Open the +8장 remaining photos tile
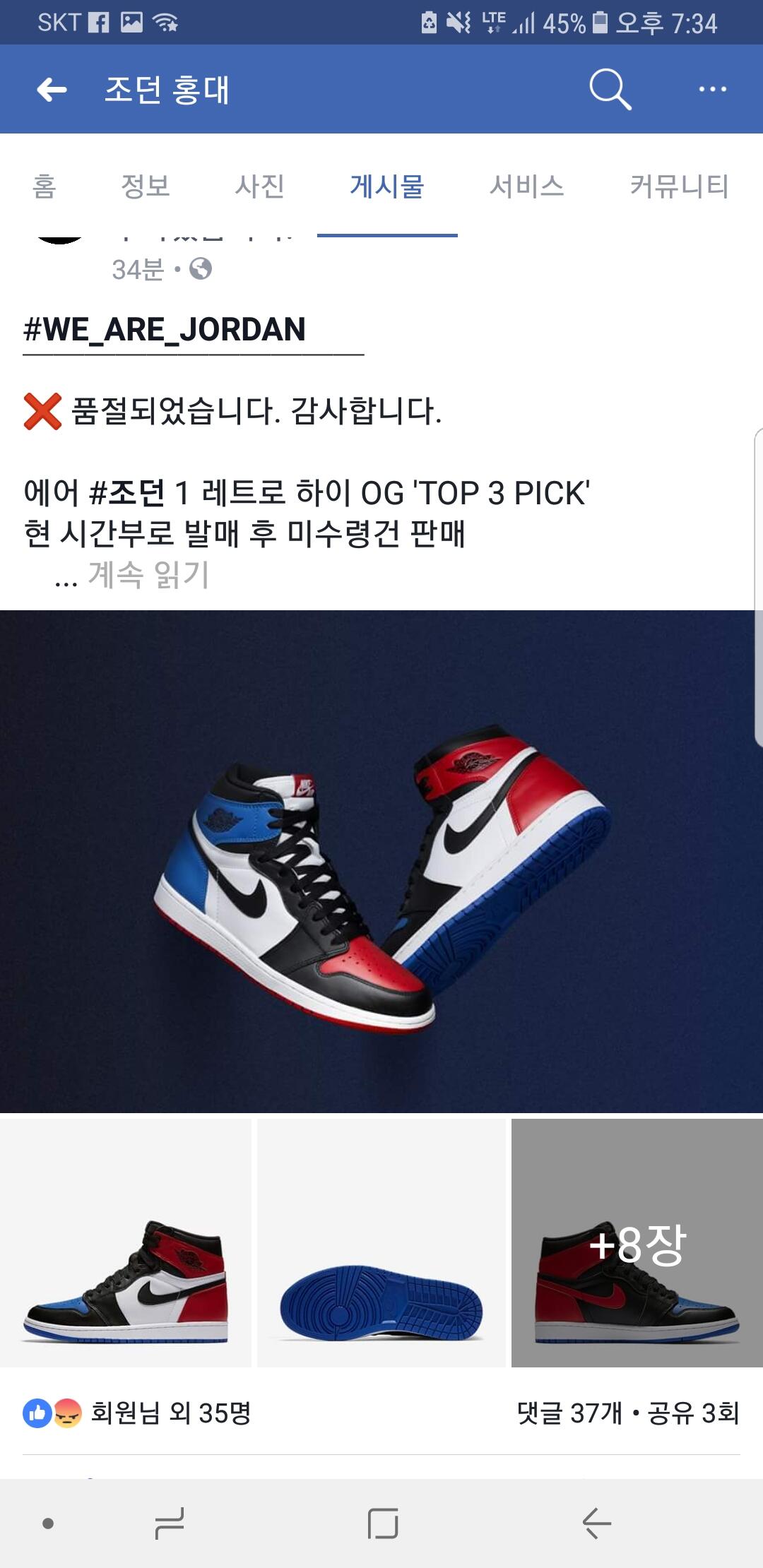 click(x=637, y=1243)
